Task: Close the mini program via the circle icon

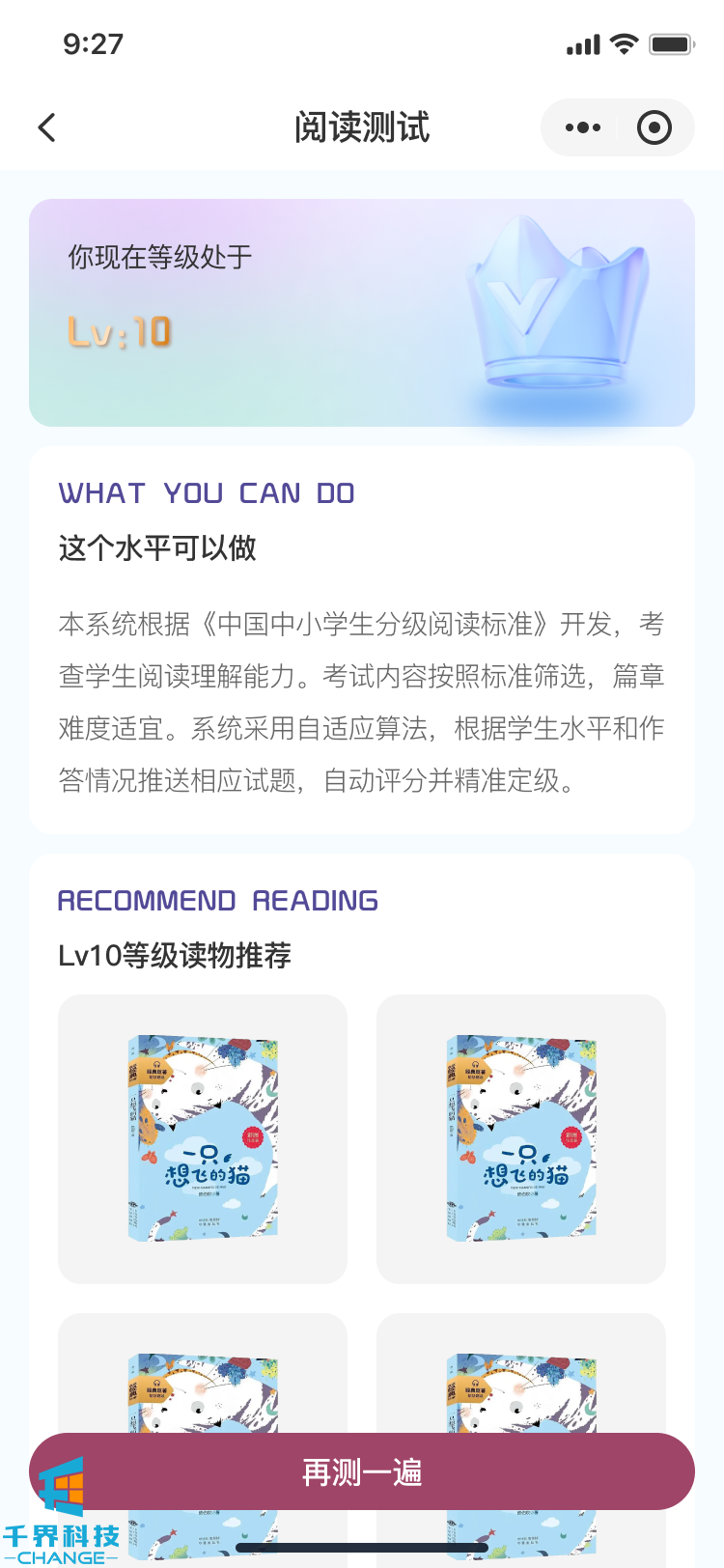Action: 654,127
